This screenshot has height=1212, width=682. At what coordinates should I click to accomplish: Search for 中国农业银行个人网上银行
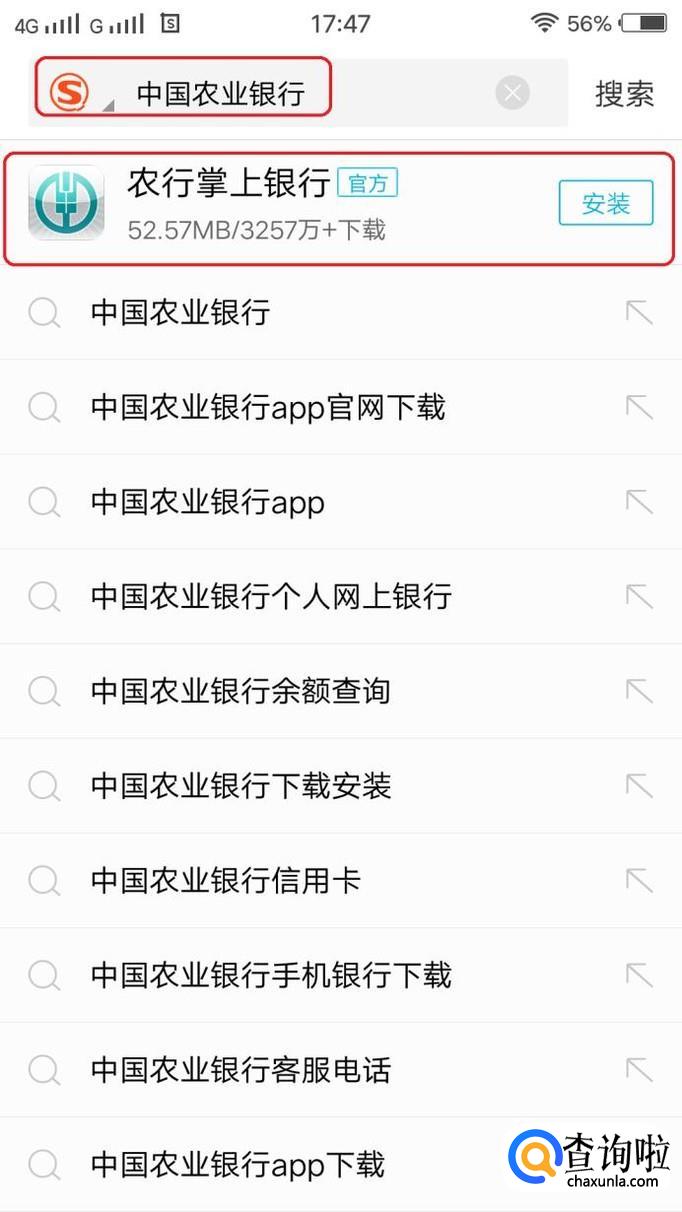click(271, 597)
